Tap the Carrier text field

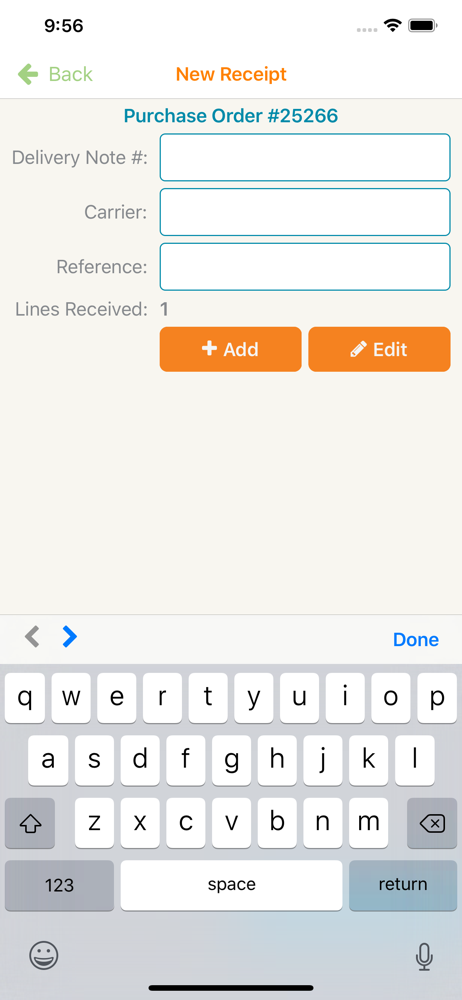305,212
